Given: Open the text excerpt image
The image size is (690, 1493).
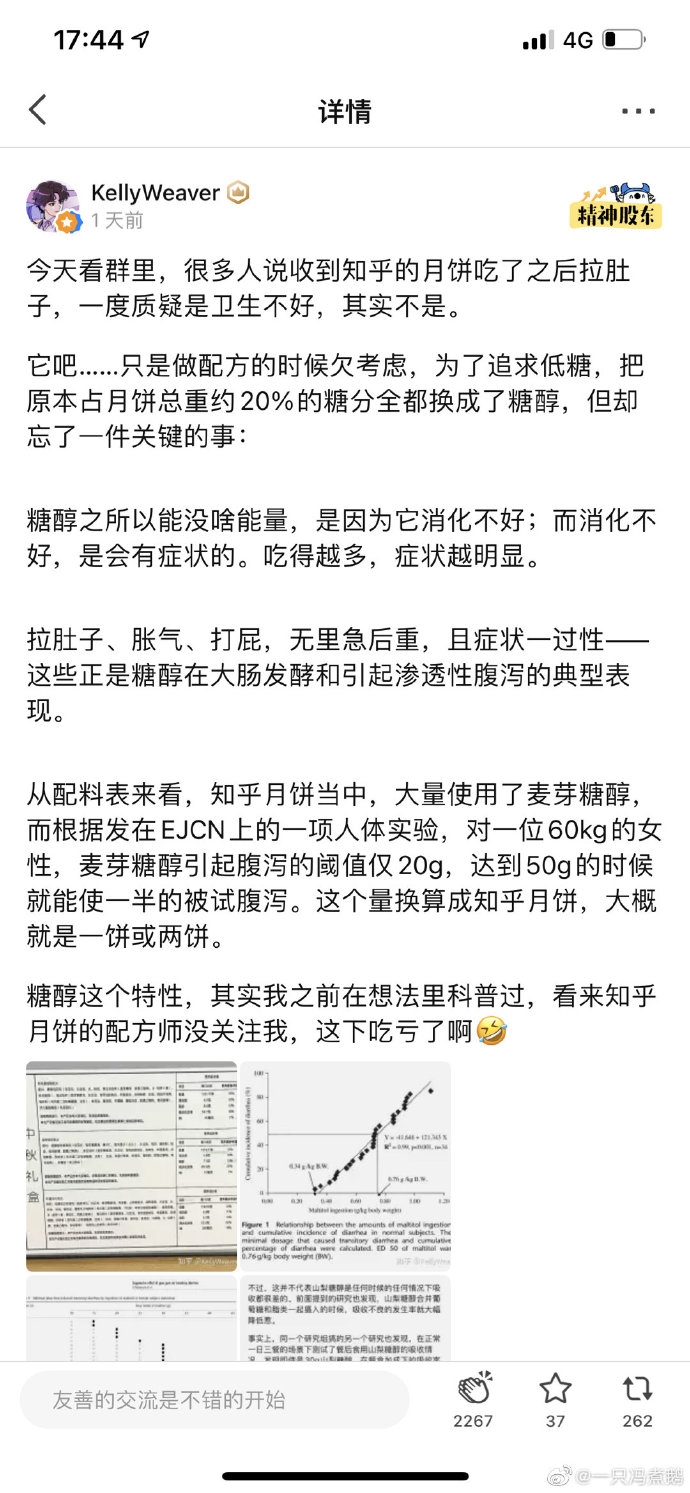Looking at the screenshot, I should pyautogui.click(x=345, y=1318).
